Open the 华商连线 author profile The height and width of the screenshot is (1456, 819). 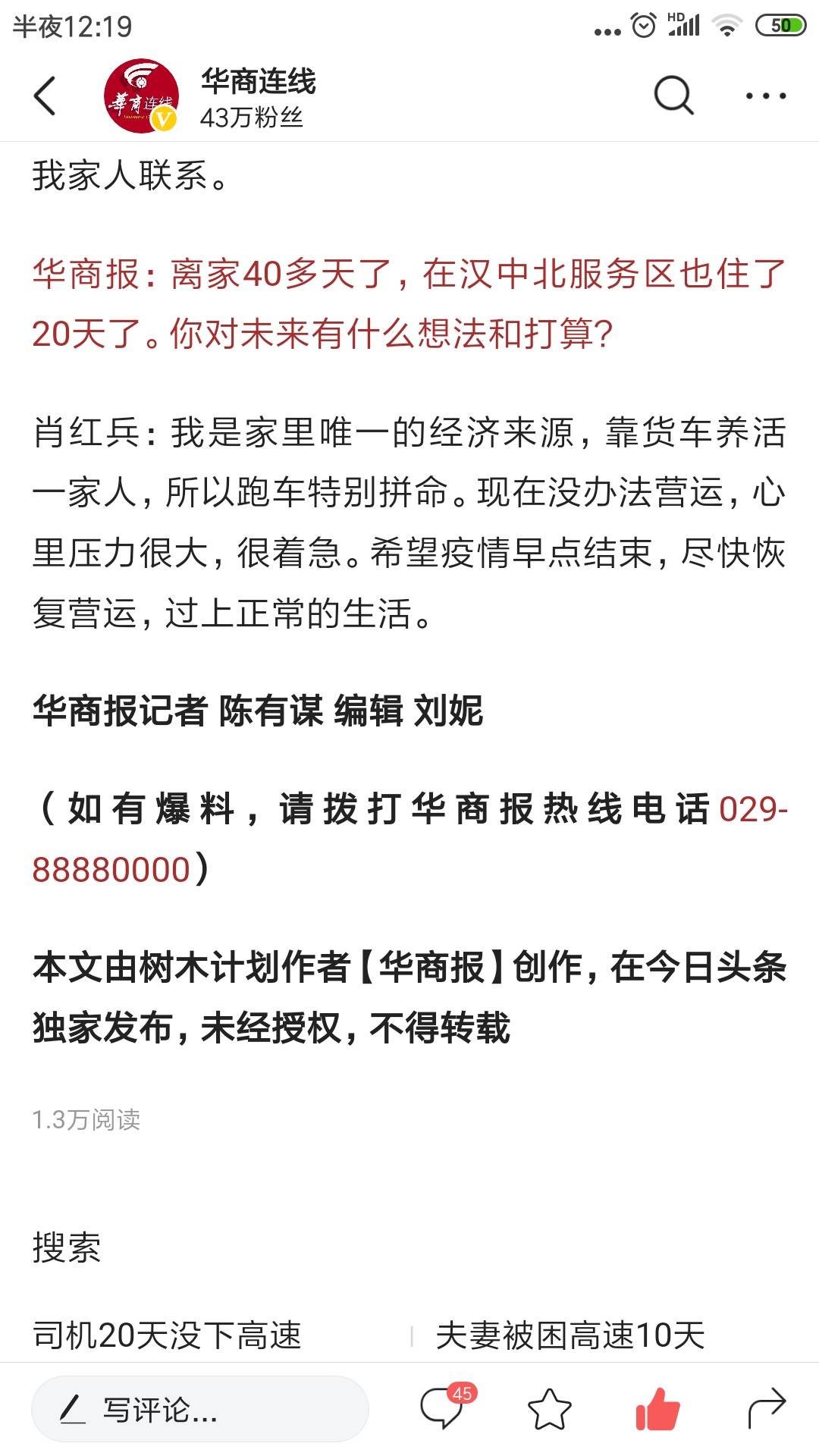210,96
